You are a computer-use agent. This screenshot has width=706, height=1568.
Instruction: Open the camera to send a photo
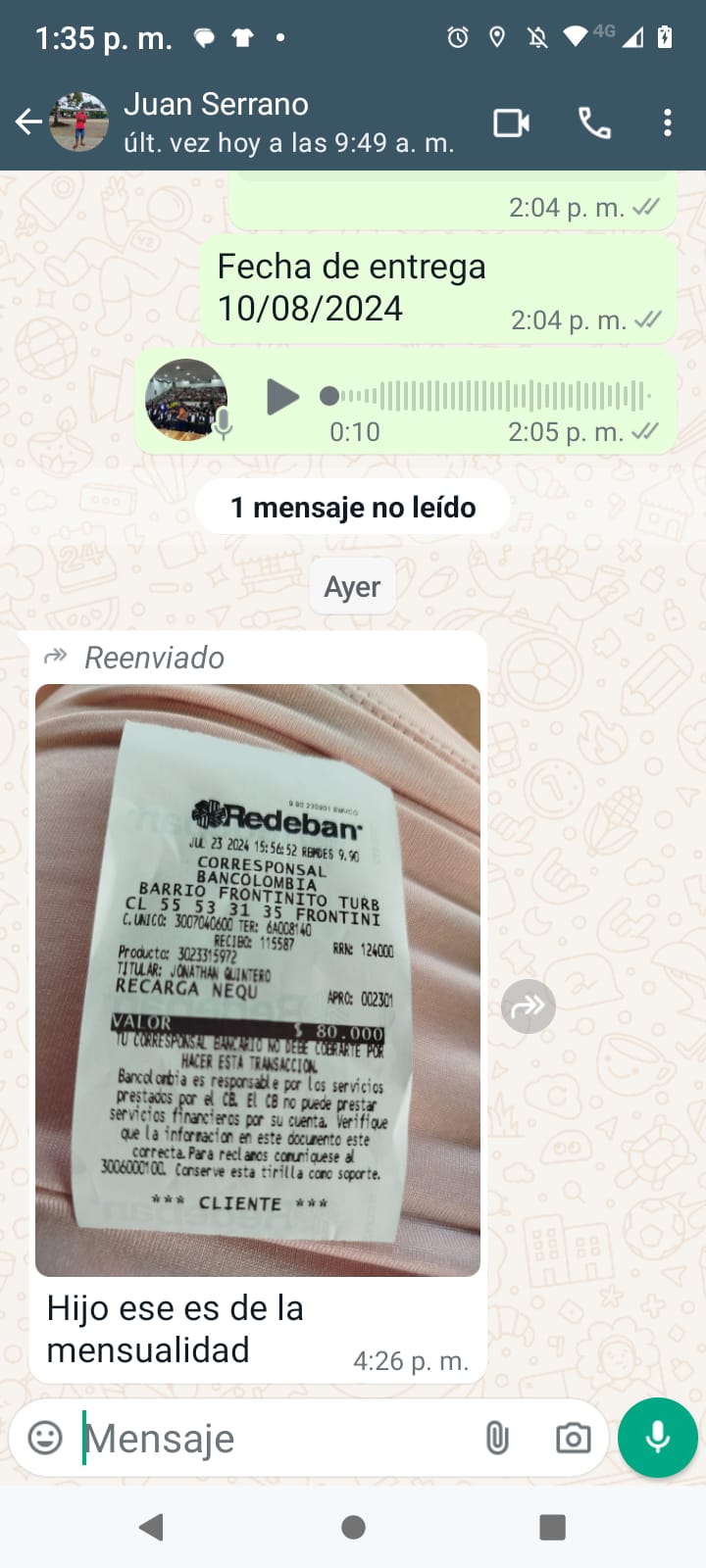click(x=573, y=1438)
